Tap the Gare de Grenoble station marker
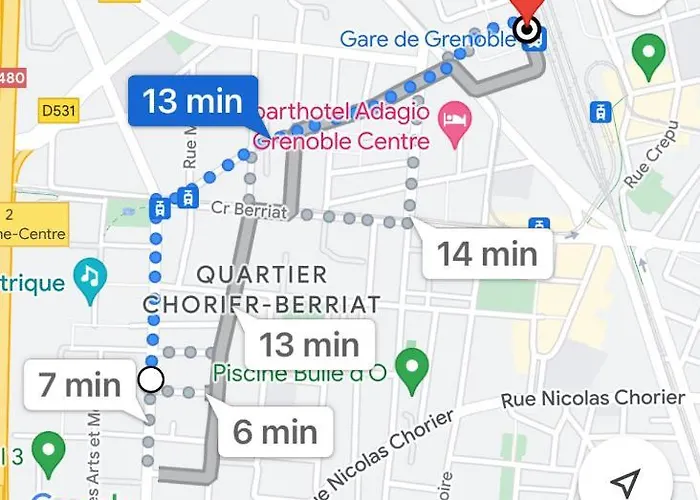Viewport: 700px width, 500px height. (x=529, y=30)
